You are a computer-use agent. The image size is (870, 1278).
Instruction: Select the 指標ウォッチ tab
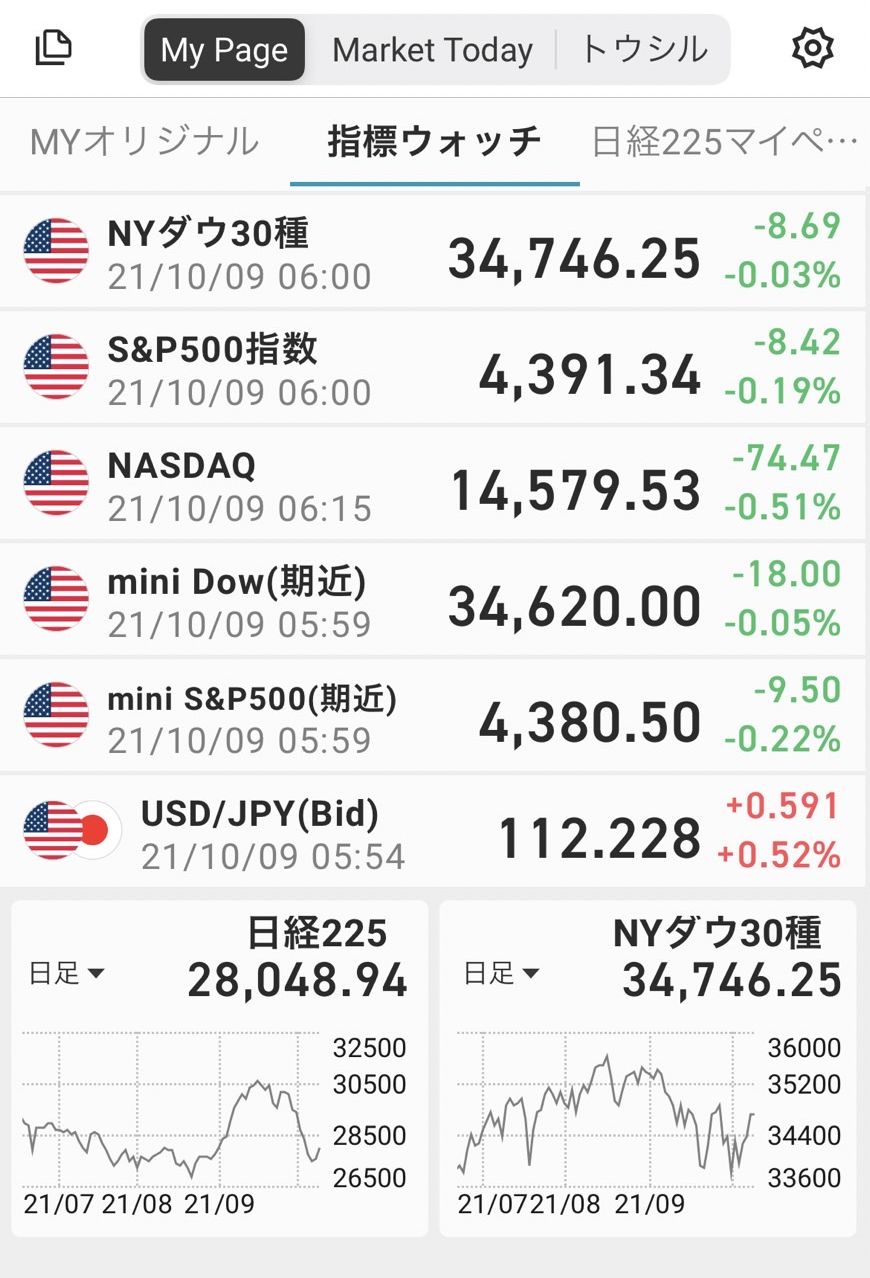(x=434, y=142)
